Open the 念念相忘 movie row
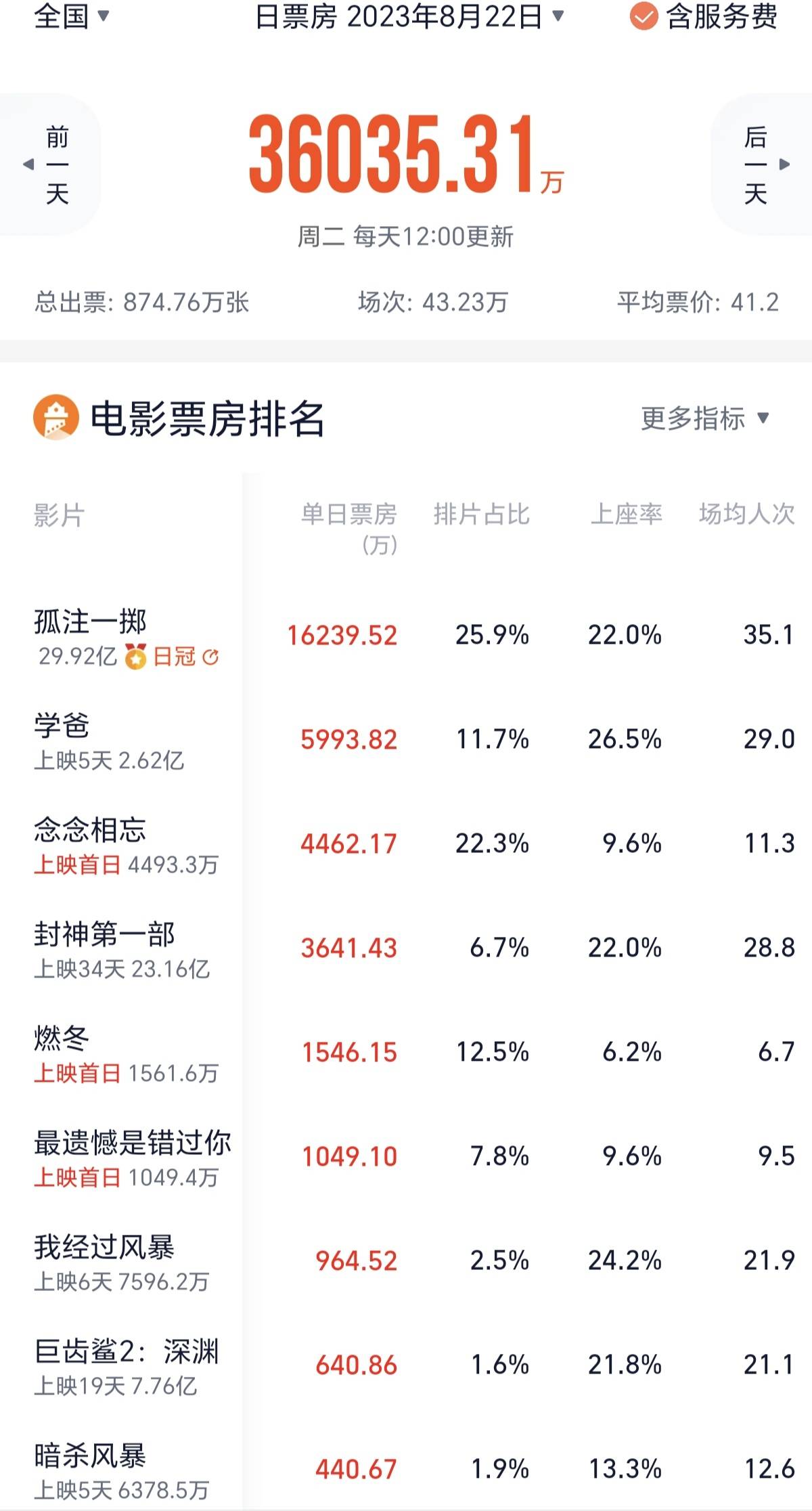Screen dimensions: 812x1511 click(406, 845)
